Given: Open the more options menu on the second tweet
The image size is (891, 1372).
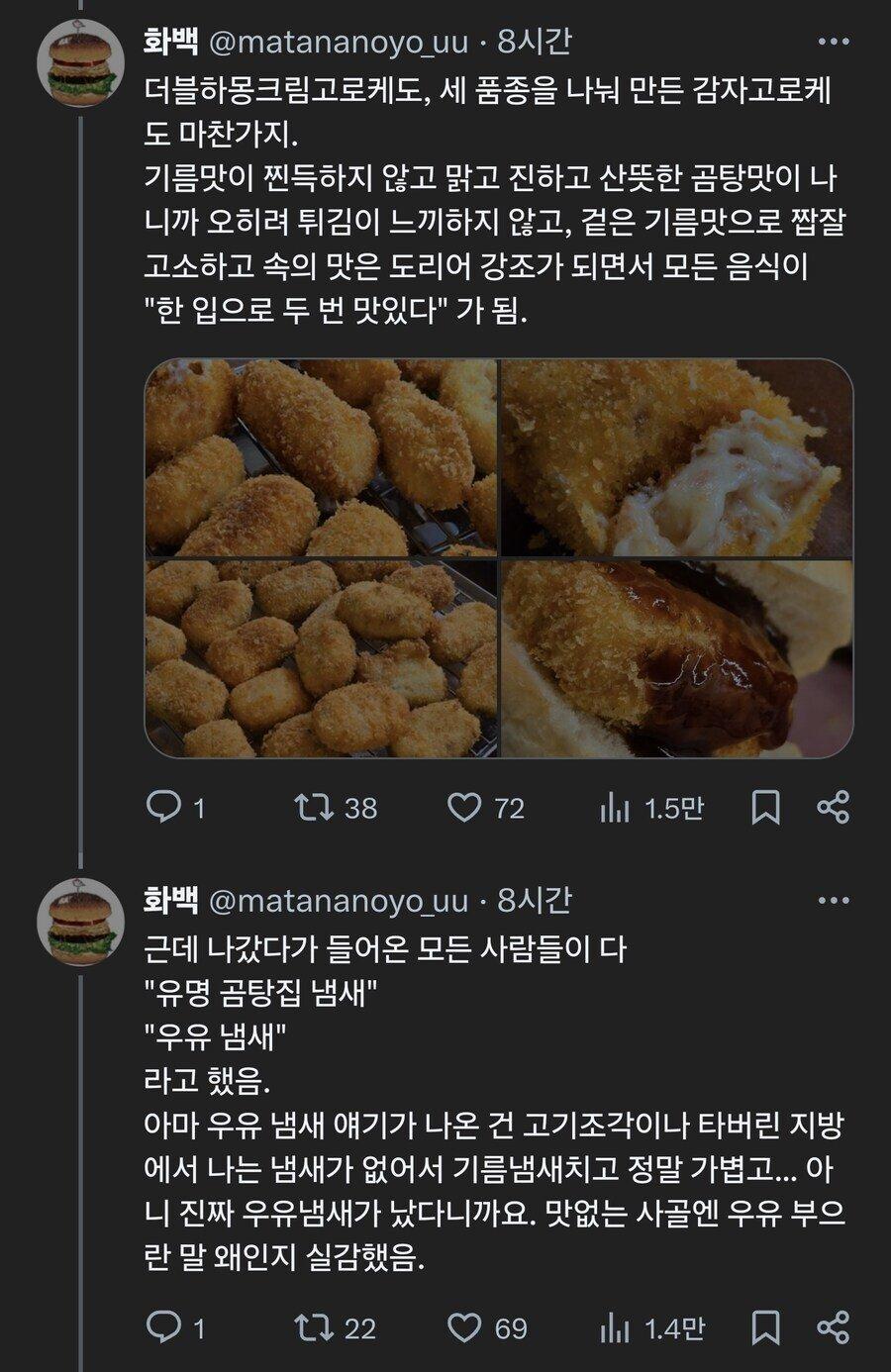Looking at the screenshot, I should coord(837,899).
